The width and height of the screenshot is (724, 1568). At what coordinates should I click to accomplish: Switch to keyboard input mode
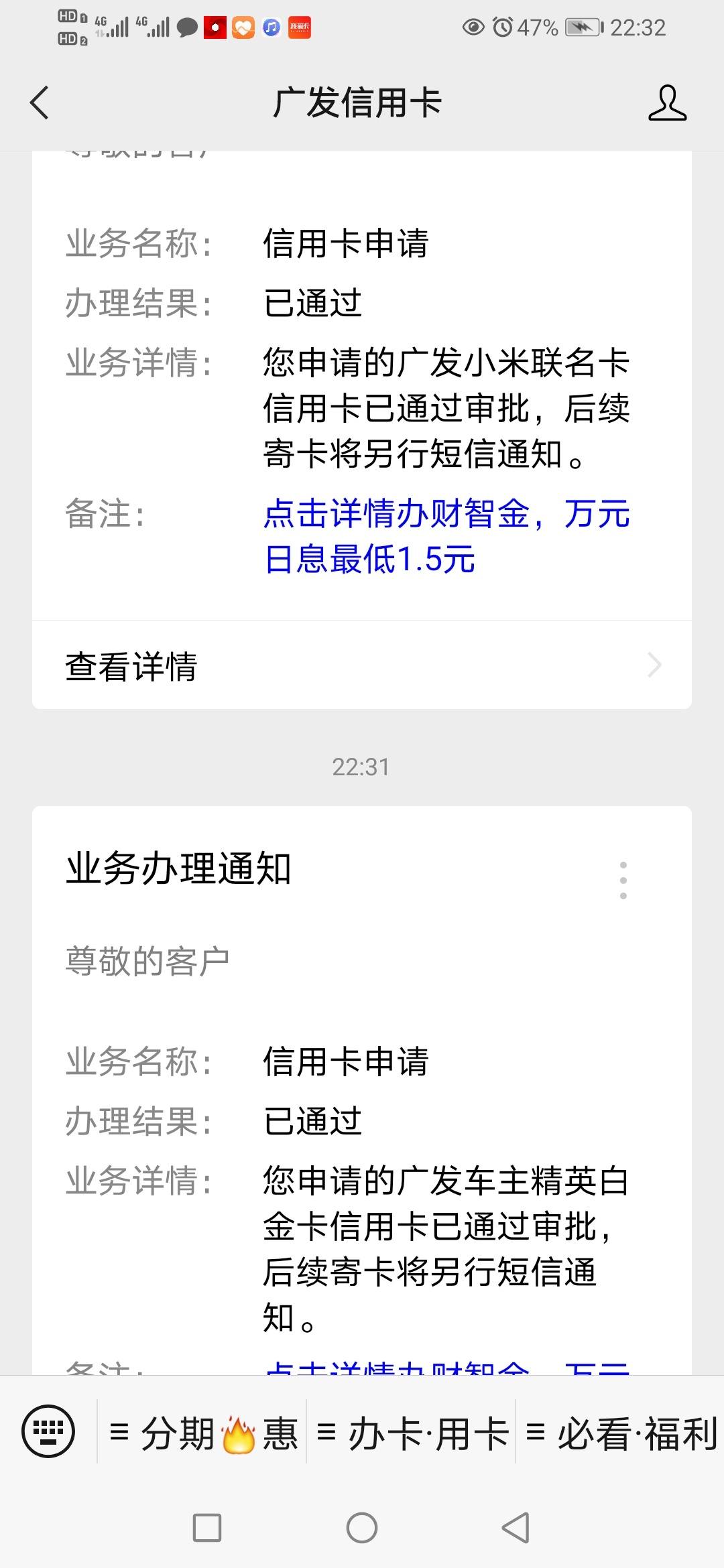[x=48, y=1431]
